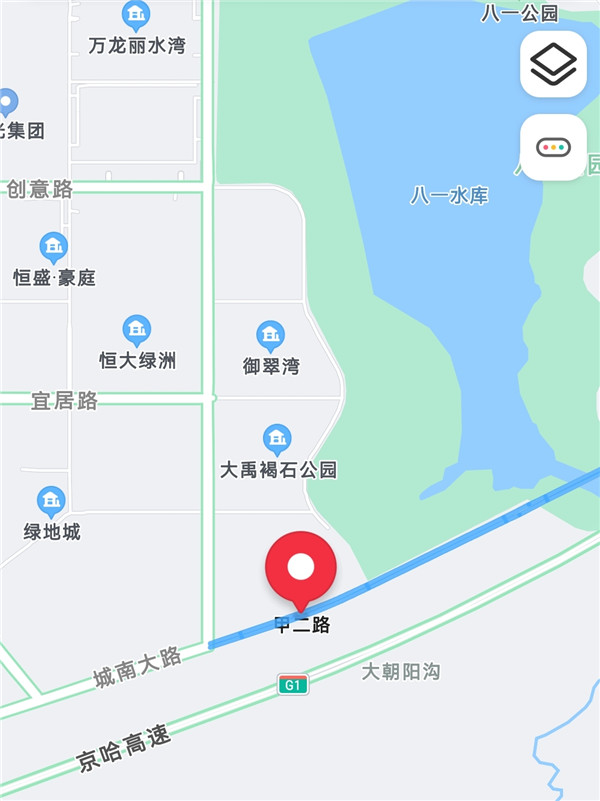Tap the 恒大绿洲 residential marker
The image size is (600, 801).
pyautogui.click(x=136, y=330)
